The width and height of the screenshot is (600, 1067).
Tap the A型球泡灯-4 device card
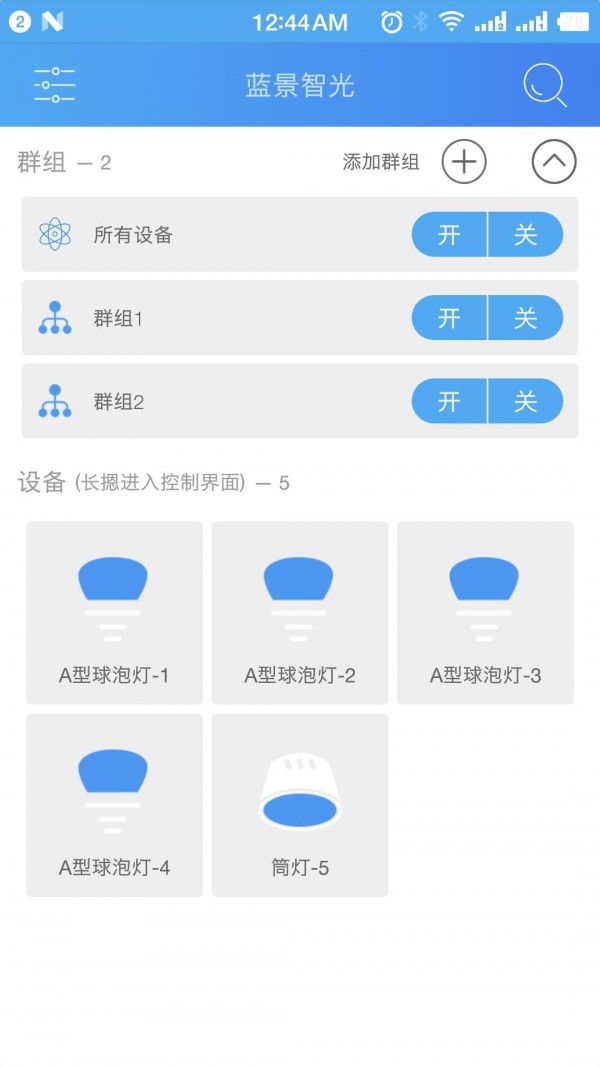[x=114, y=805]
